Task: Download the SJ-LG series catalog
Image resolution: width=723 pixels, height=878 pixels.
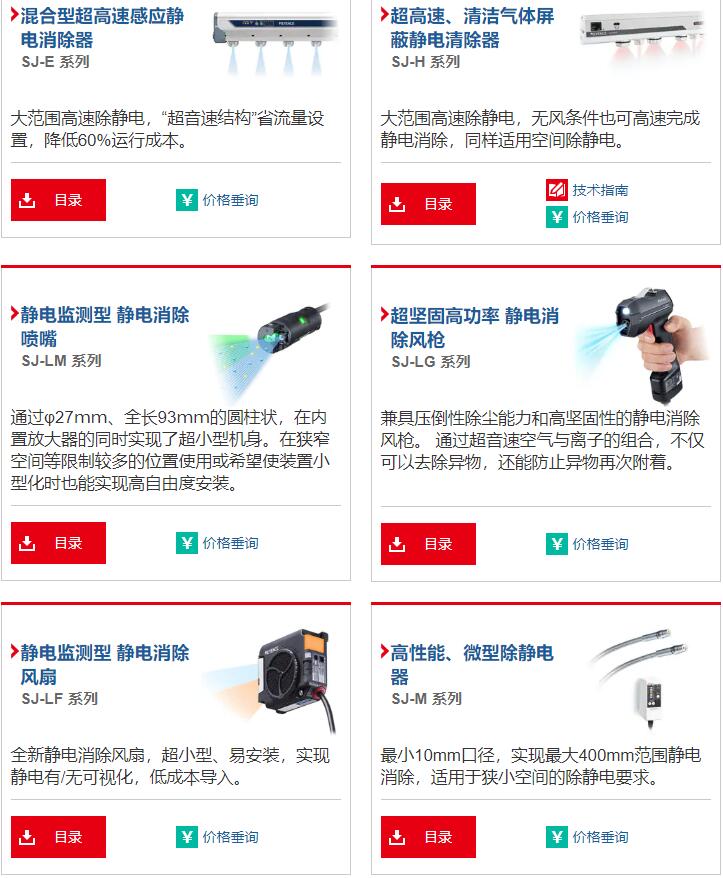Action: [x=428, y=544]
